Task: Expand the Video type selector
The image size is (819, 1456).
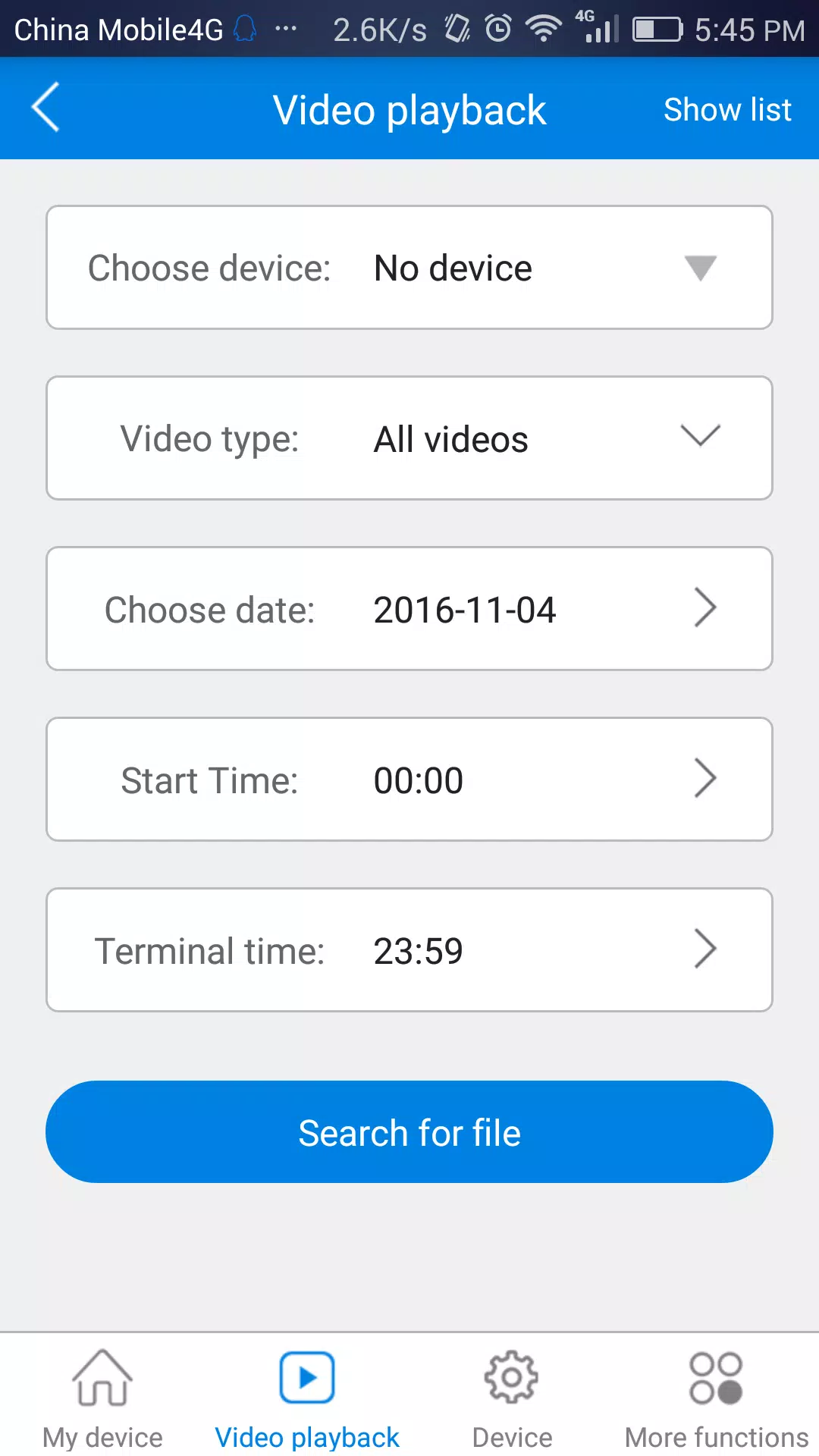Action: point(409,438)
